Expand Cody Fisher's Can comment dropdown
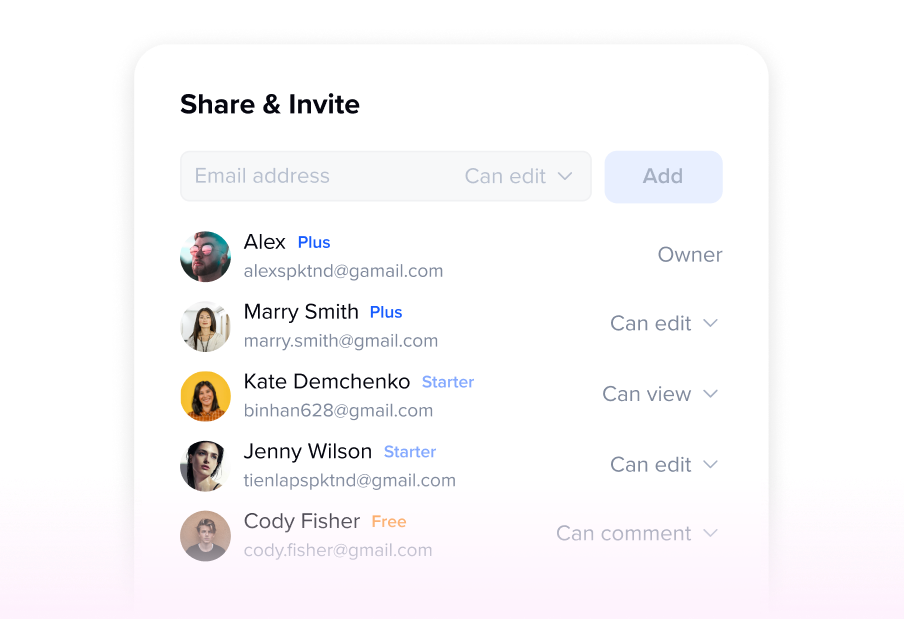 point(637,533)
